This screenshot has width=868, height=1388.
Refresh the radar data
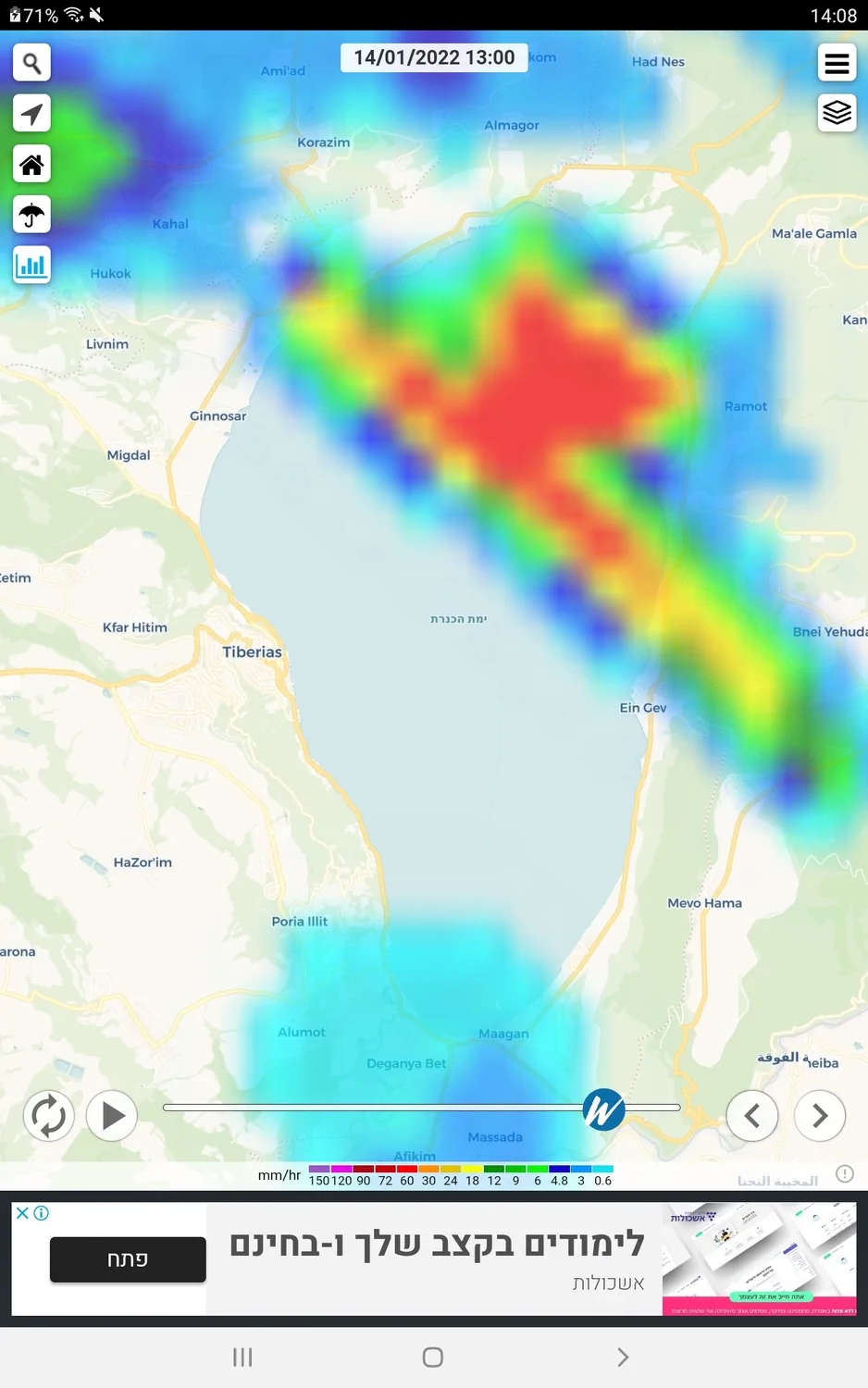click(48, 1115)
